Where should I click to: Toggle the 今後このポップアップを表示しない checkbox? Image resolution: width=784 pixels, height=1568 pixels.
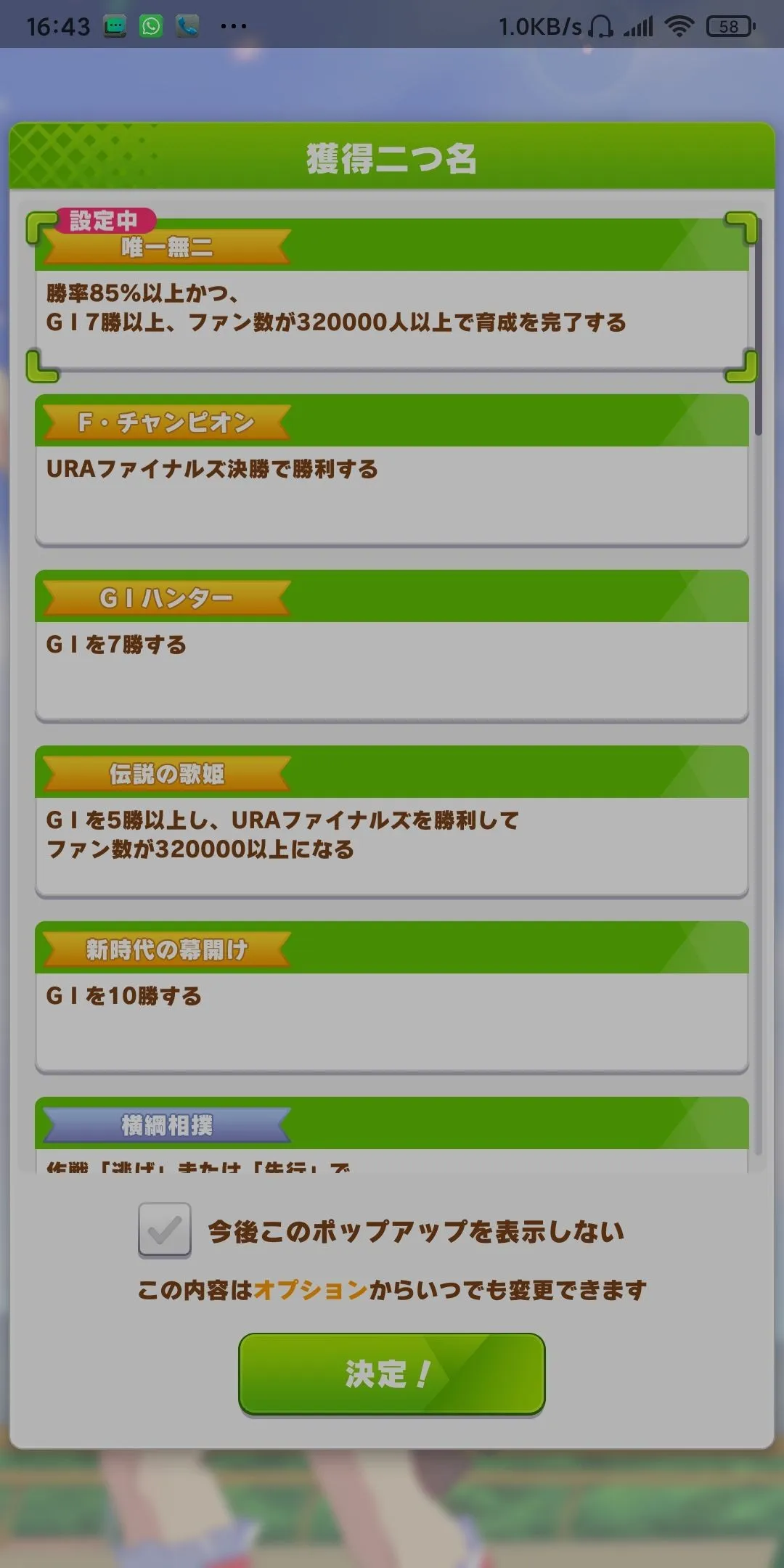165,1230
